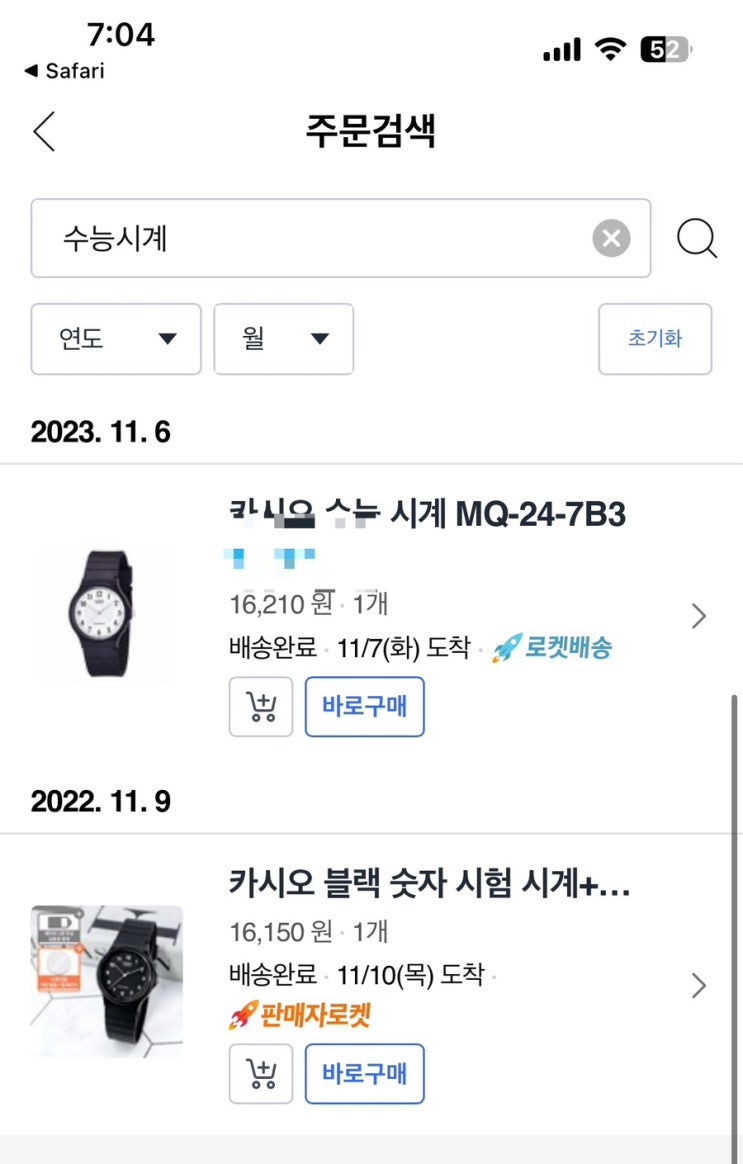Open the 카시오 블랙 숫자 시험 시계 order
Screen dimensions: 743x1164
click(x=699, y=986)
